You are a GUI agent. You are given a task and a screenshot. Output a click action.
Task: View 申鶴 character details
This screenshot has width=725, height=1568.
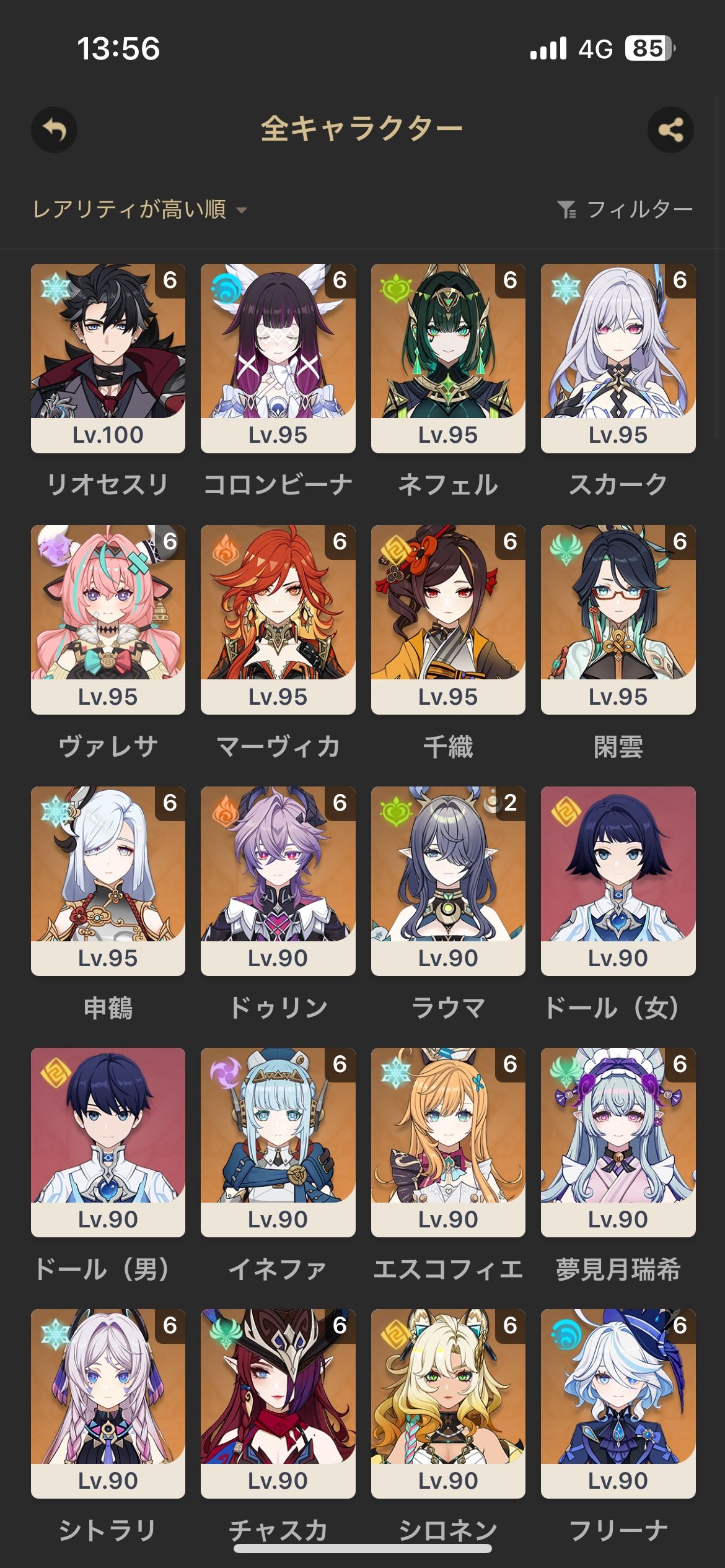coord(108,881)
